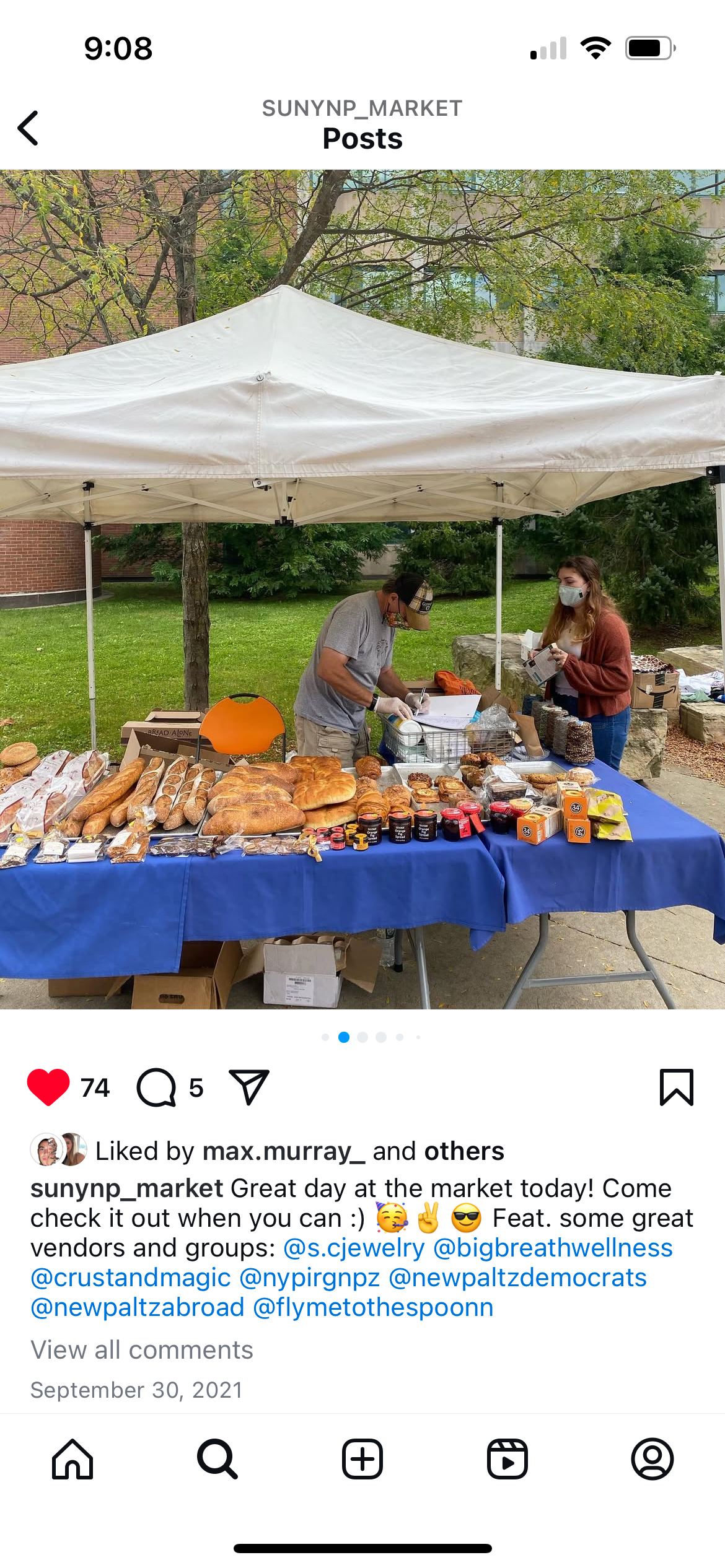The width and height of the screenshot is (725, 1568).
Task: Open sunynp_market profile from the caption
Action: [x=126, y=1188]
